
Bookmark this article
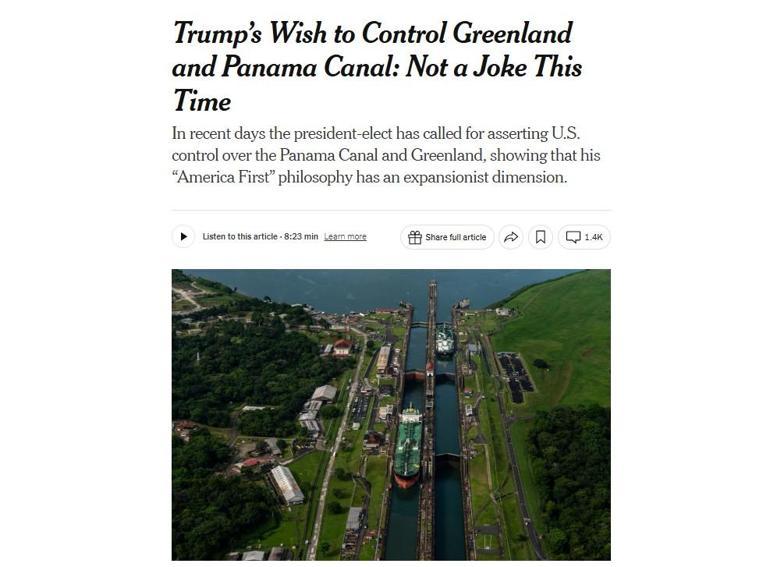tap(540, 237)
